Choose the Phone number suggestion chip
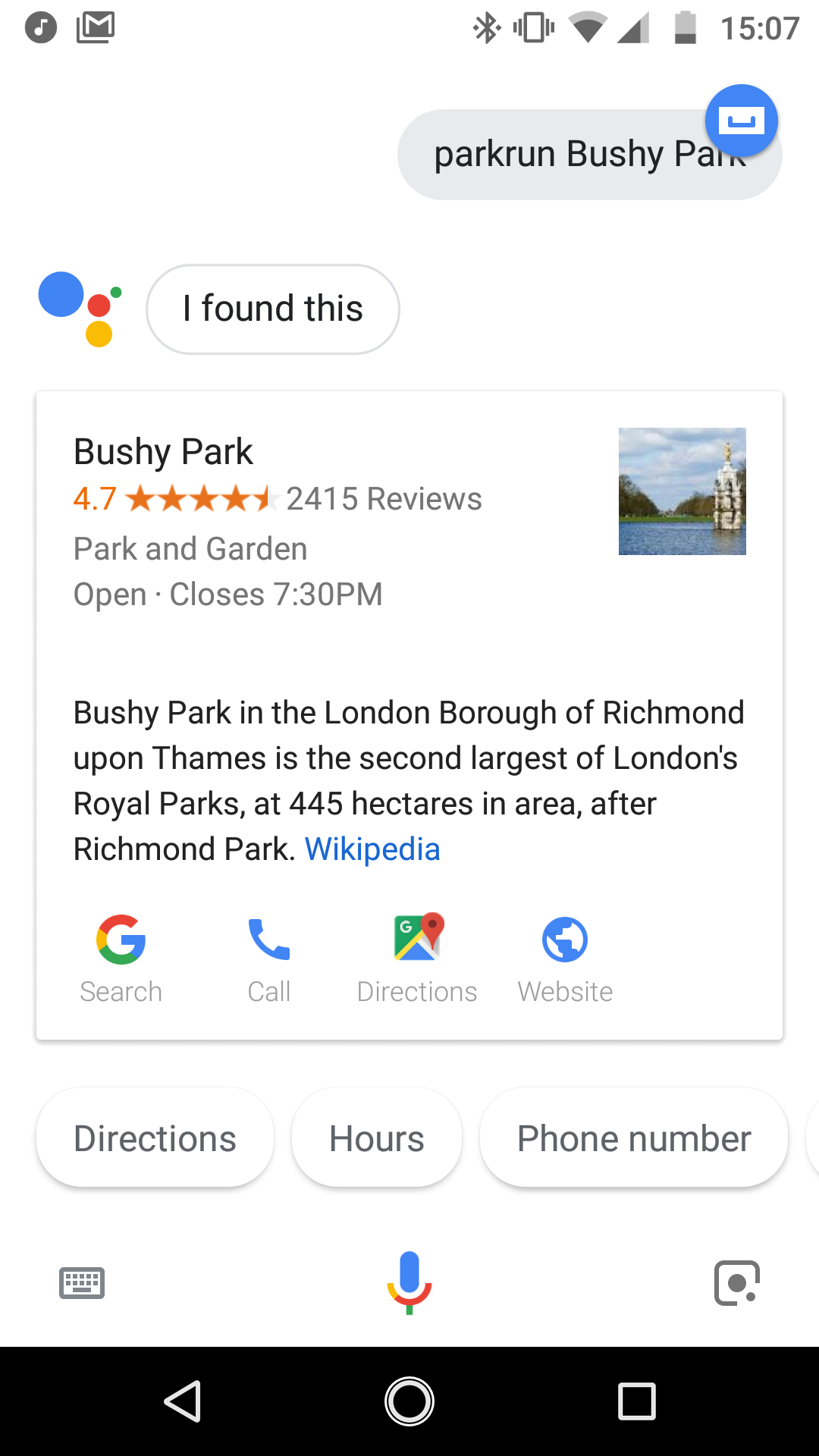Screen dimensions: 819x1456 pos(634,1138)
